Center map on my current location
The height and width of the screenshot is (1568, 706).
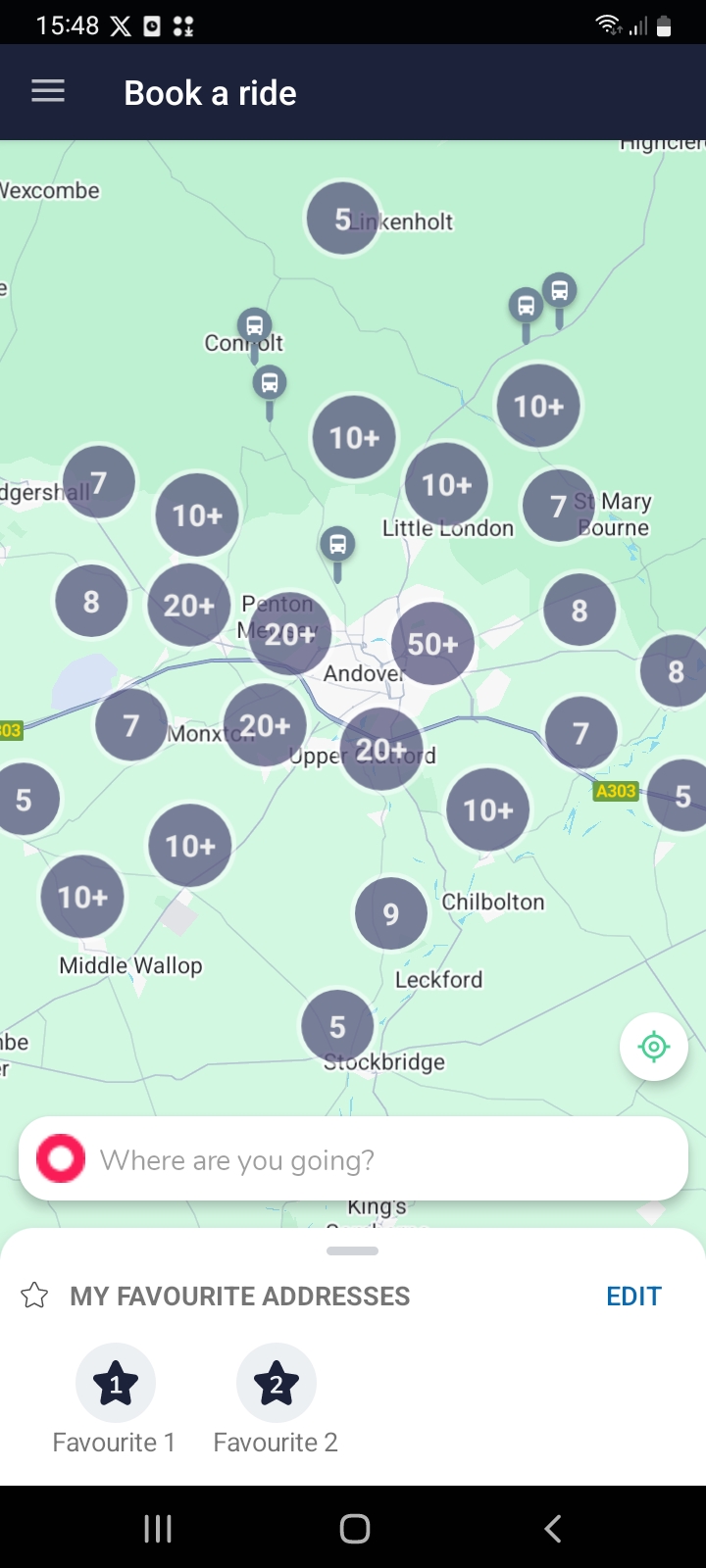pos(653,1047)
